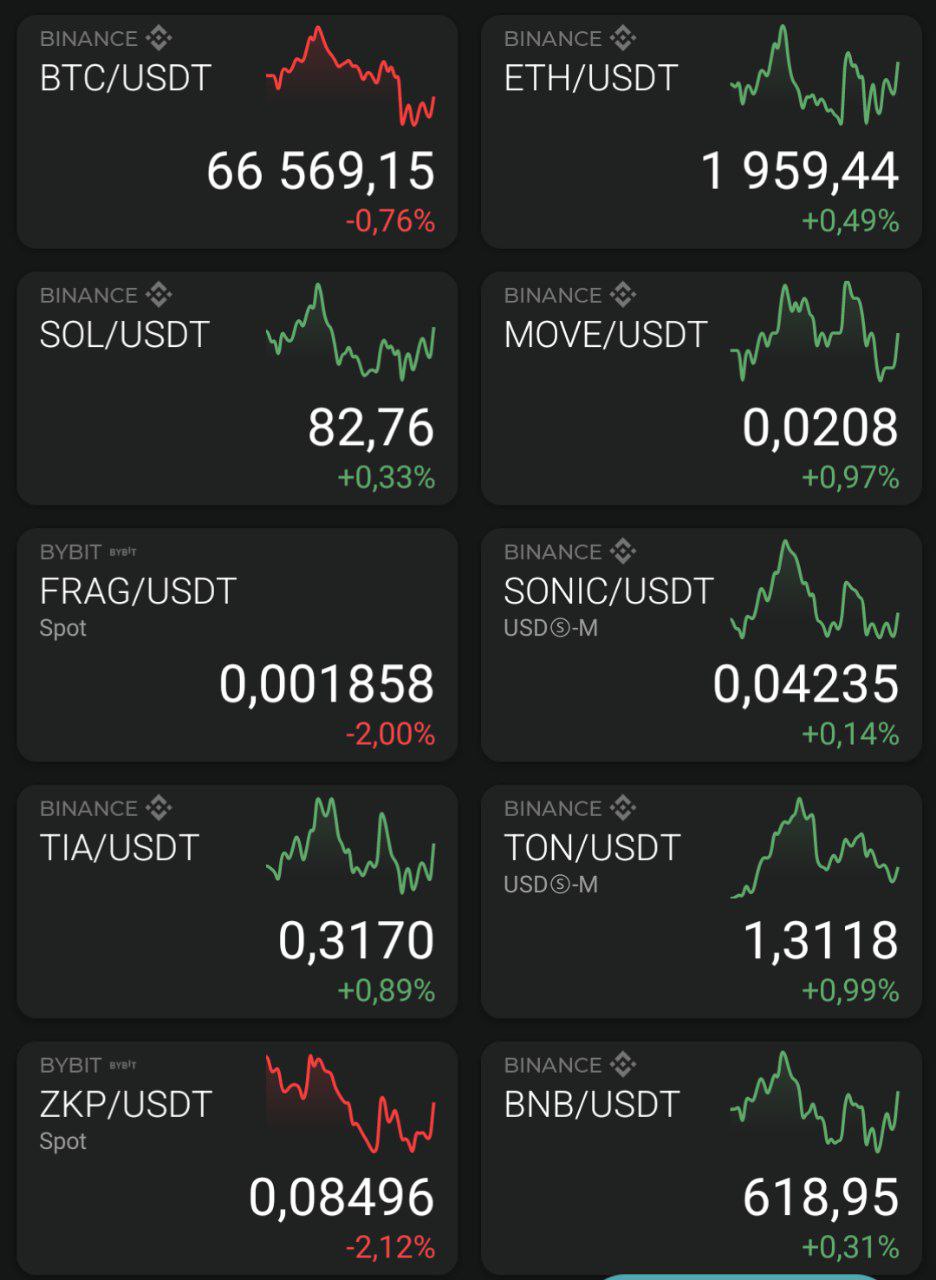The width and height of the screenshot is (936, 1280).
Task: Open FRAG/USDT Bybit spot card
Action: [237, 645]
